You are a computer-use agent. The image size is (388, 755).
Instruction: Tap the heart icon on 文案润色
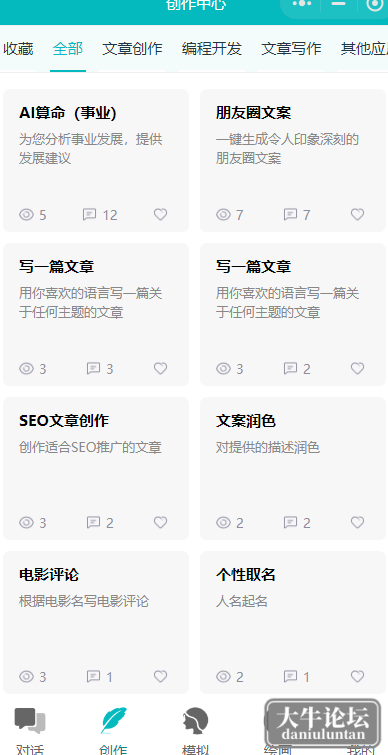pyautogui.click(x=357, y=522)
